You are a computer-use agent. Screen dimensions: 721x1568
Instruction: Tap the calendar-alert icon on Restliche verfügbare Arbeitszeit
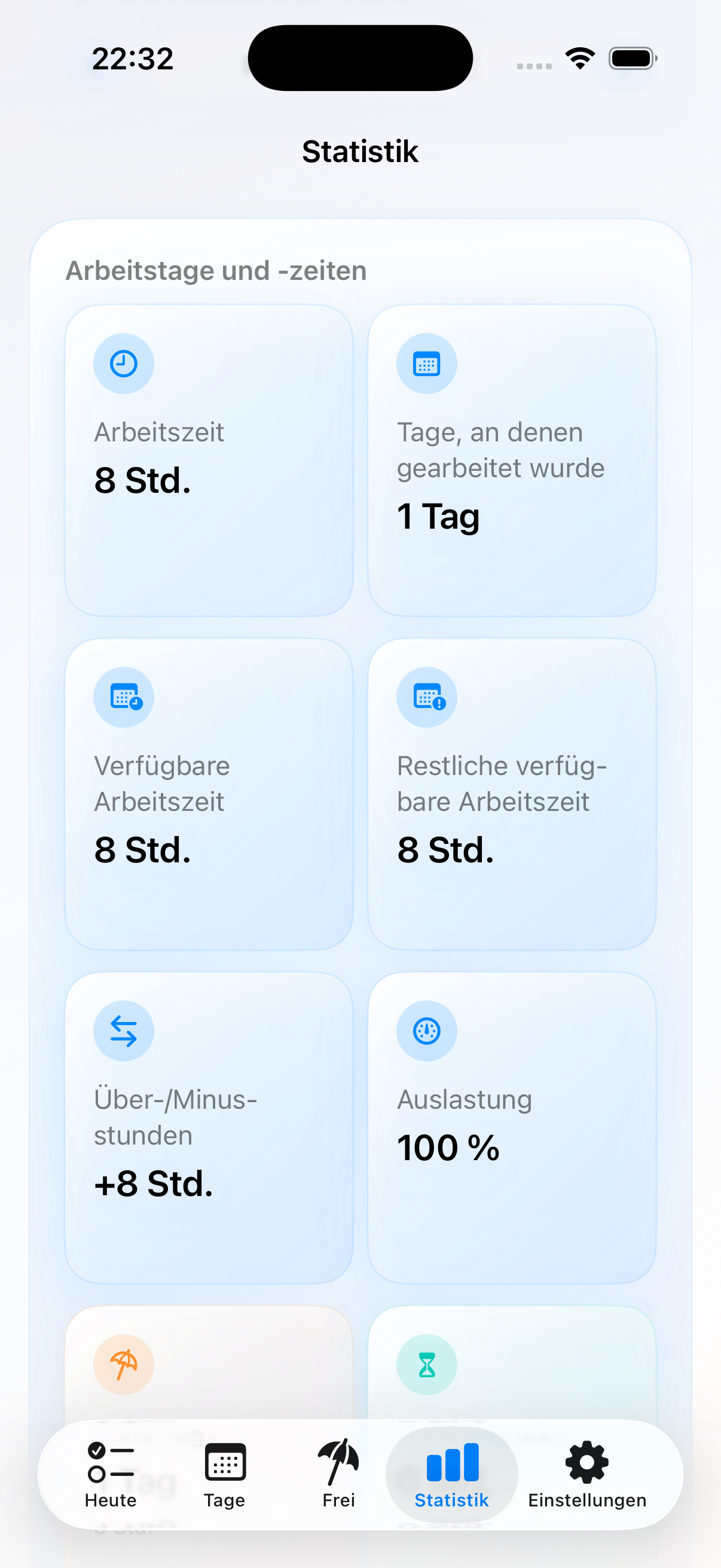click(426, 697)
